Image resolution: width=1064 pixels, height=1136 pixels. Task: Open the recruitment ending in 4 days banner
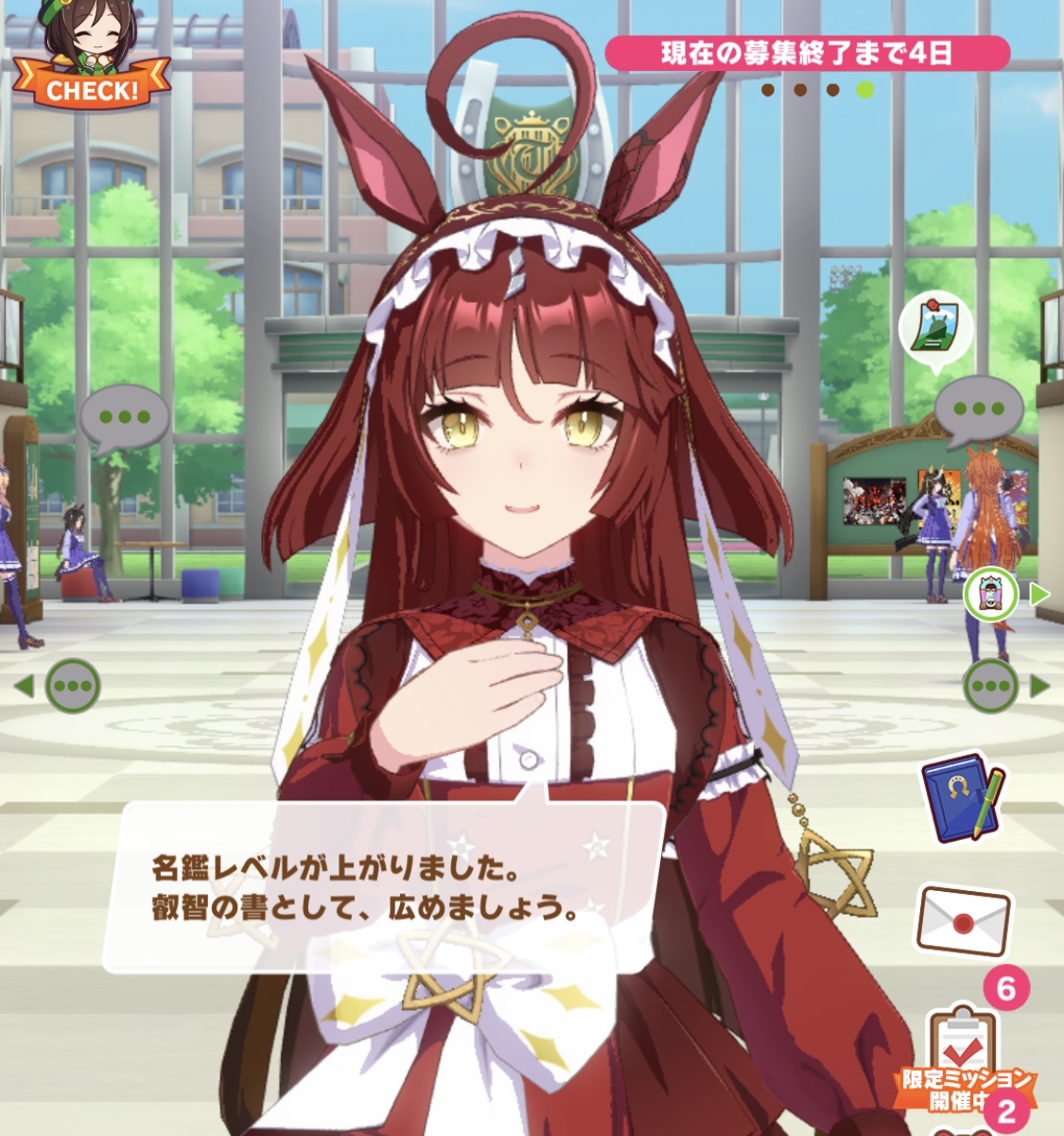tap(807, 54)
